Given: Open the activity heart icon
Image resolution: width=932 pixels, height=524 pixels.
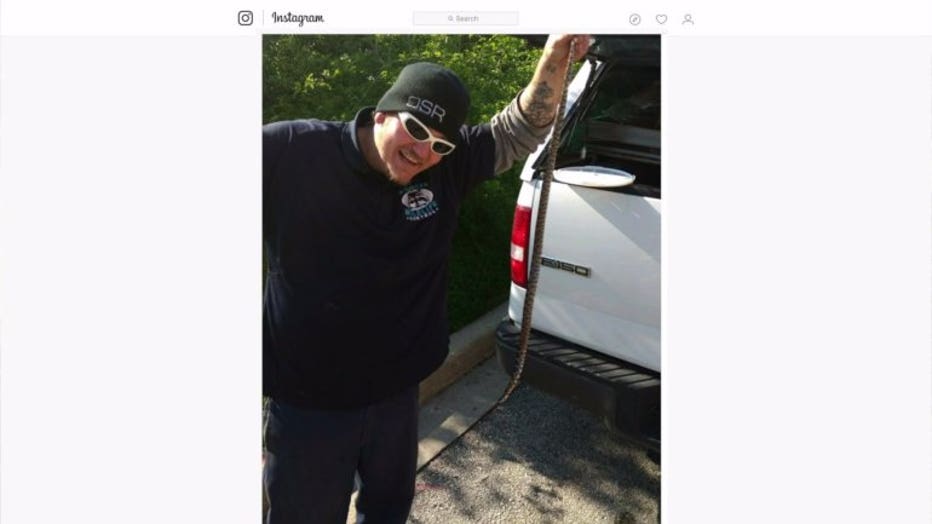Looking at the screenshot, I should [x=661, y=19].
